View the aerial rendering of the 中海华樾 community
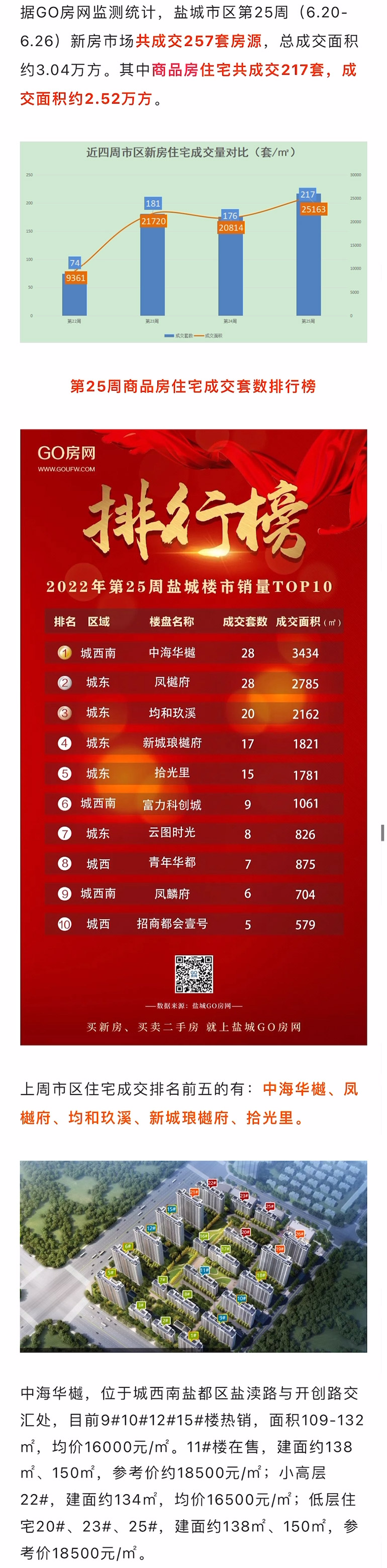 point(193,1256)
